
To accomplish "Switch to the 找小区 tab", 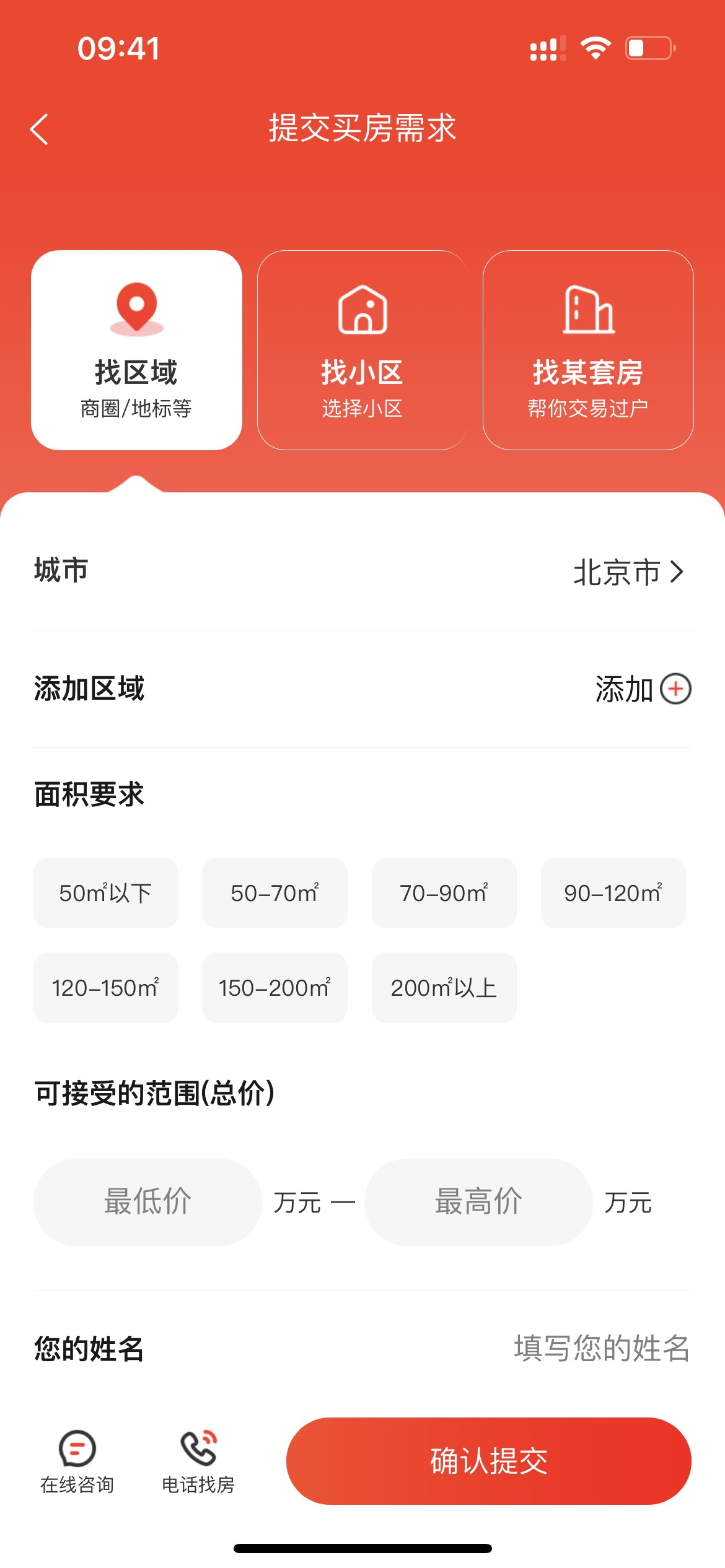I will tap(362, 350).
